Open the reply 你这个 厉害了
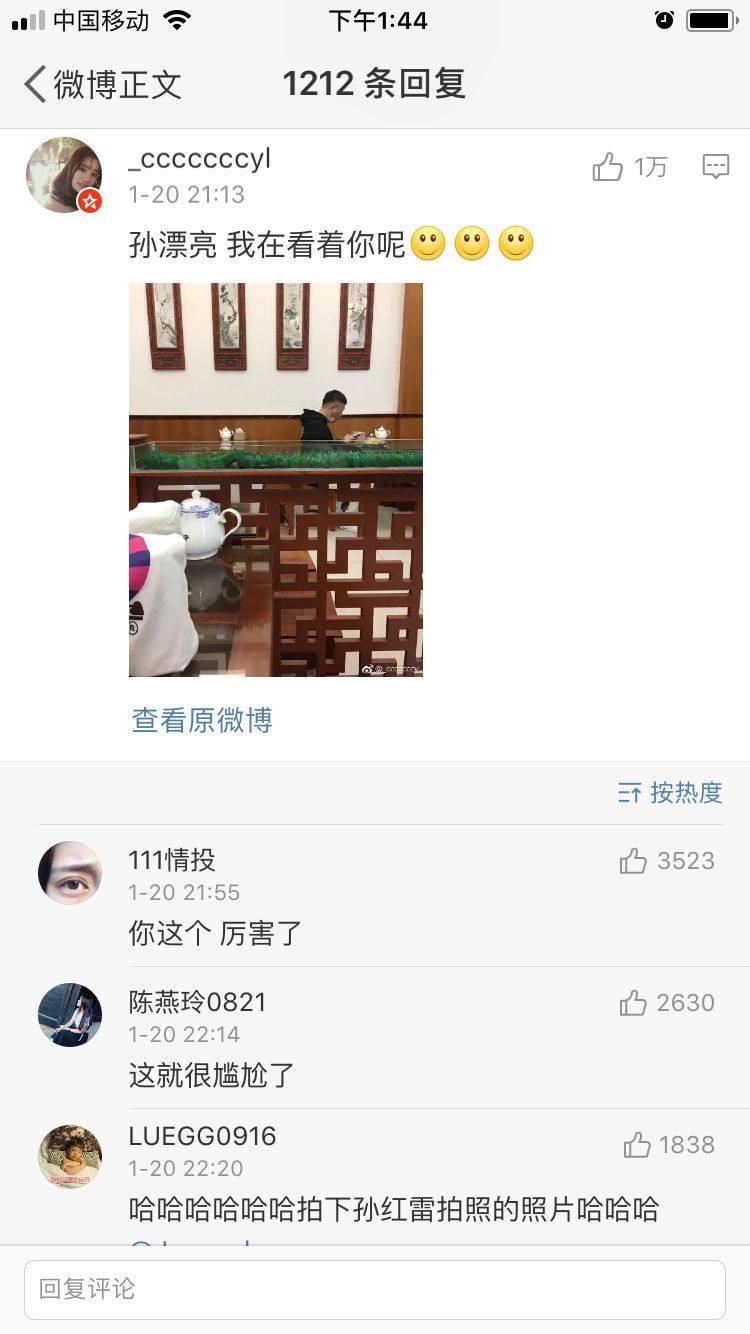The height and width of the screenshot is (1334, 750). [x=215, y=934]
